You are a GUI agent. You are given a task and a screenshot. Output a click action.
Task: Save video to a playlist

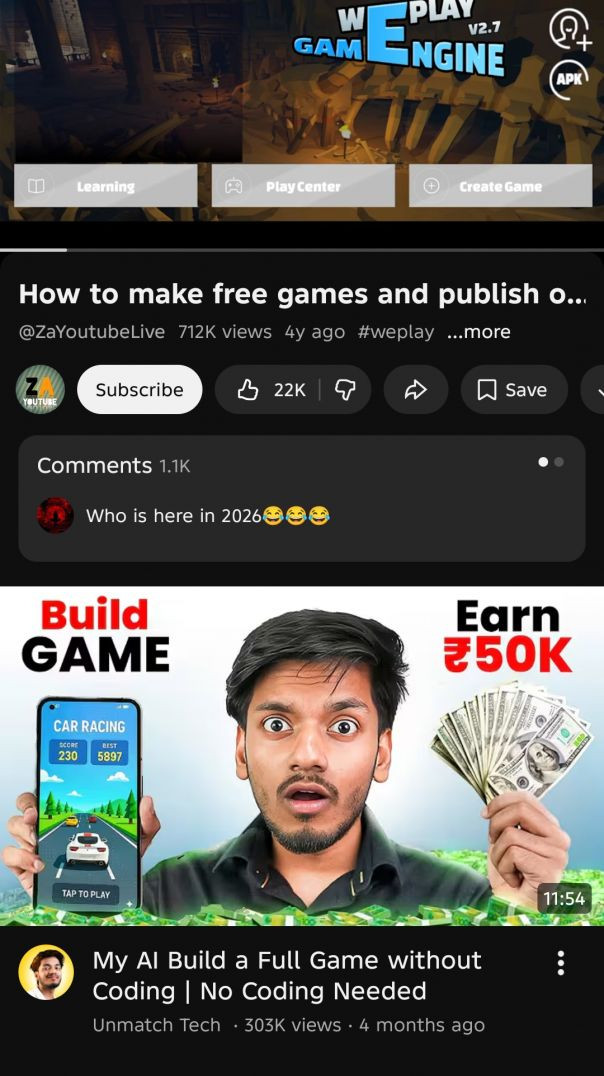click(513, 390)
